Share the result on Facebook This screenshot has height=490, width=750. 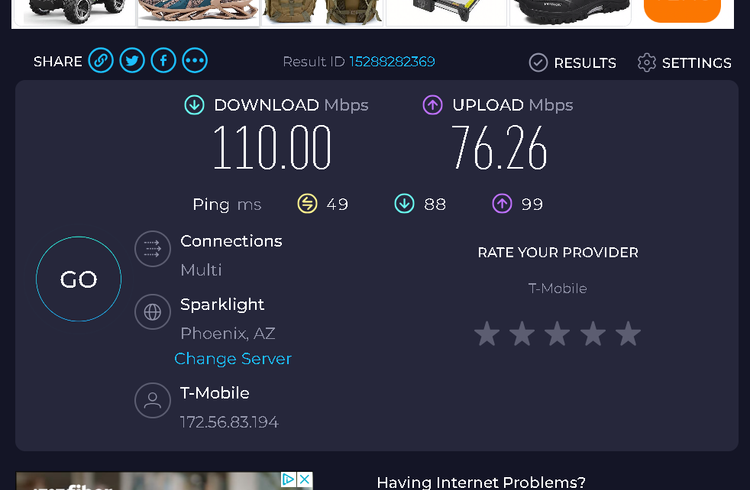(164, 61)
